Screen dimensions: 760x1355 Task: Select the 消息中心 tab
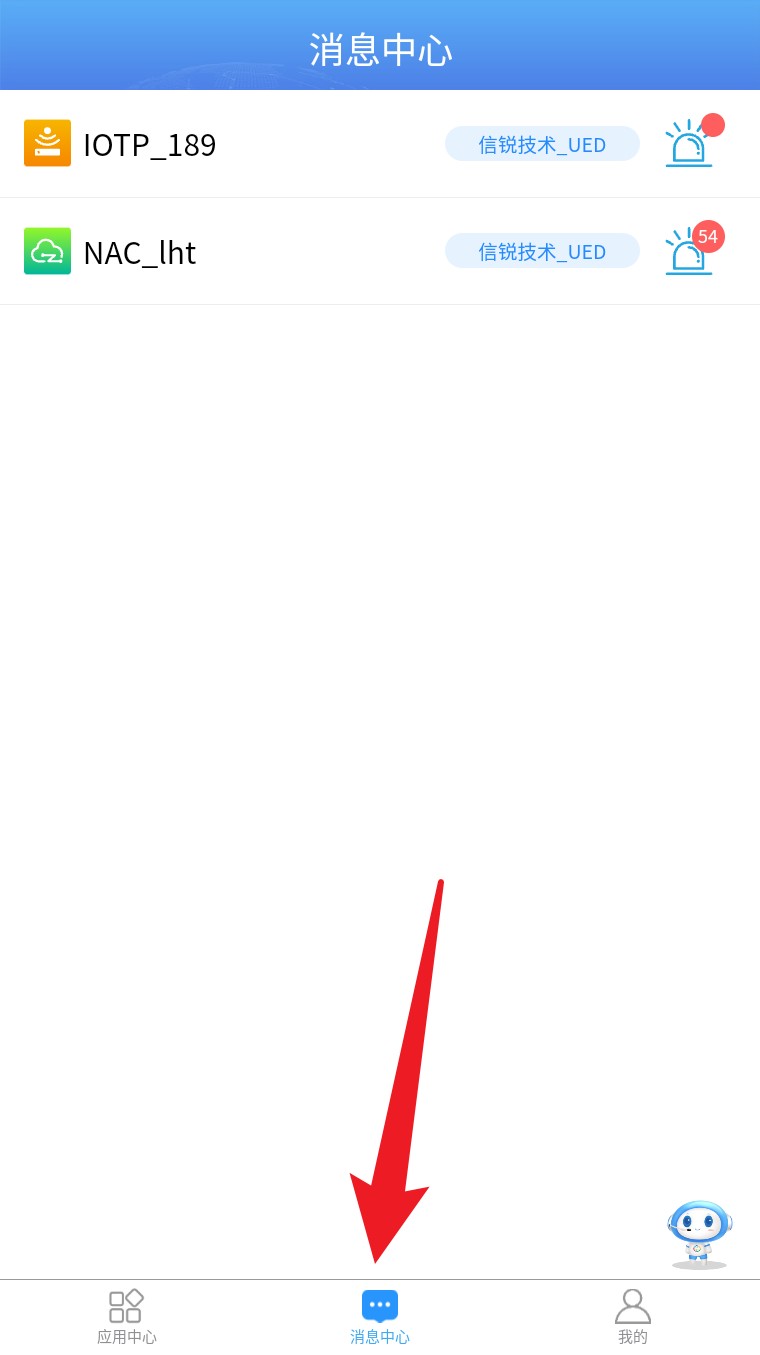tap(380, 1317)
